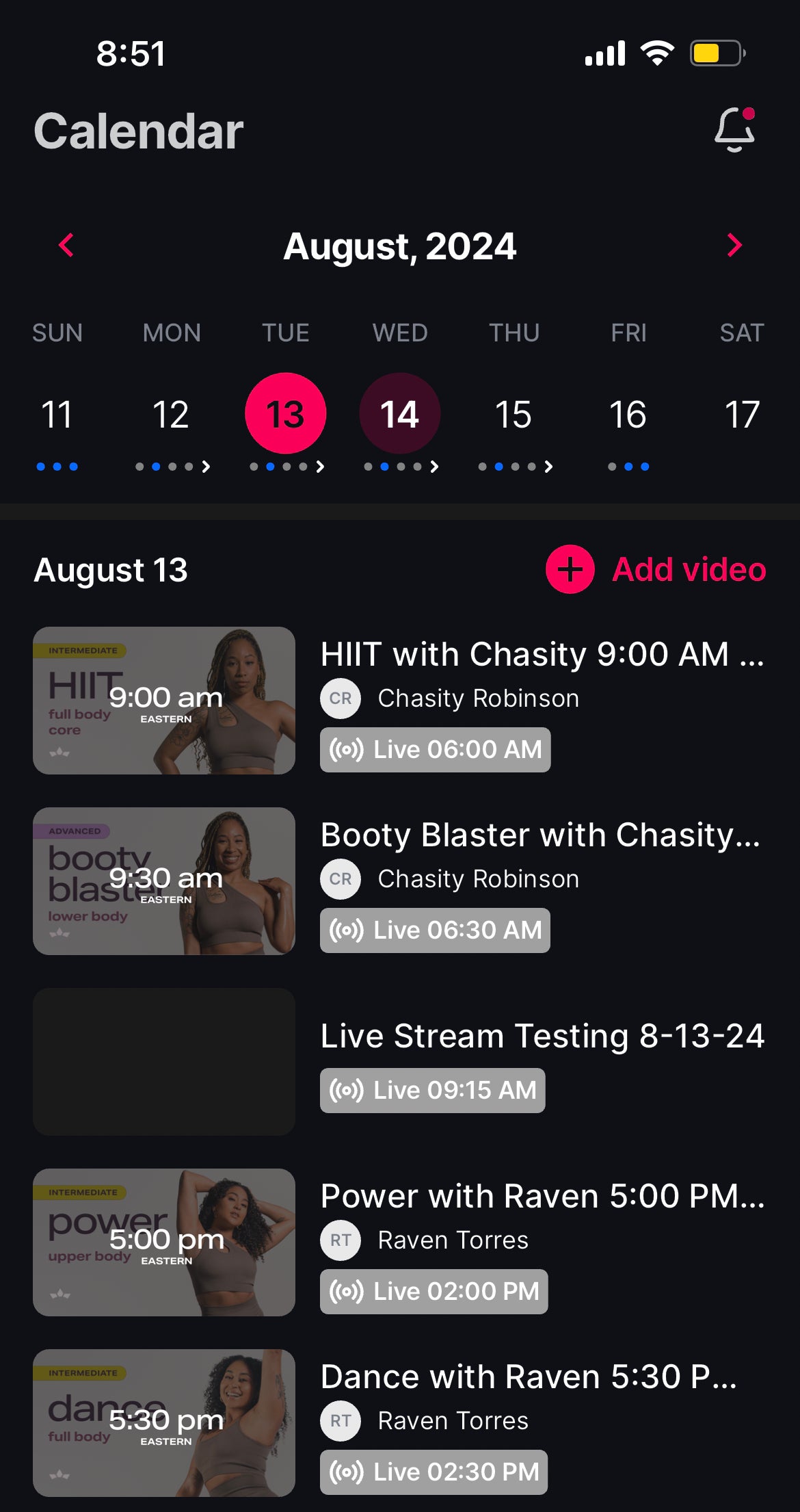Screen dimensions: 800x1512
Task: Select Monday the 12th
Action: tap(171, 415)
